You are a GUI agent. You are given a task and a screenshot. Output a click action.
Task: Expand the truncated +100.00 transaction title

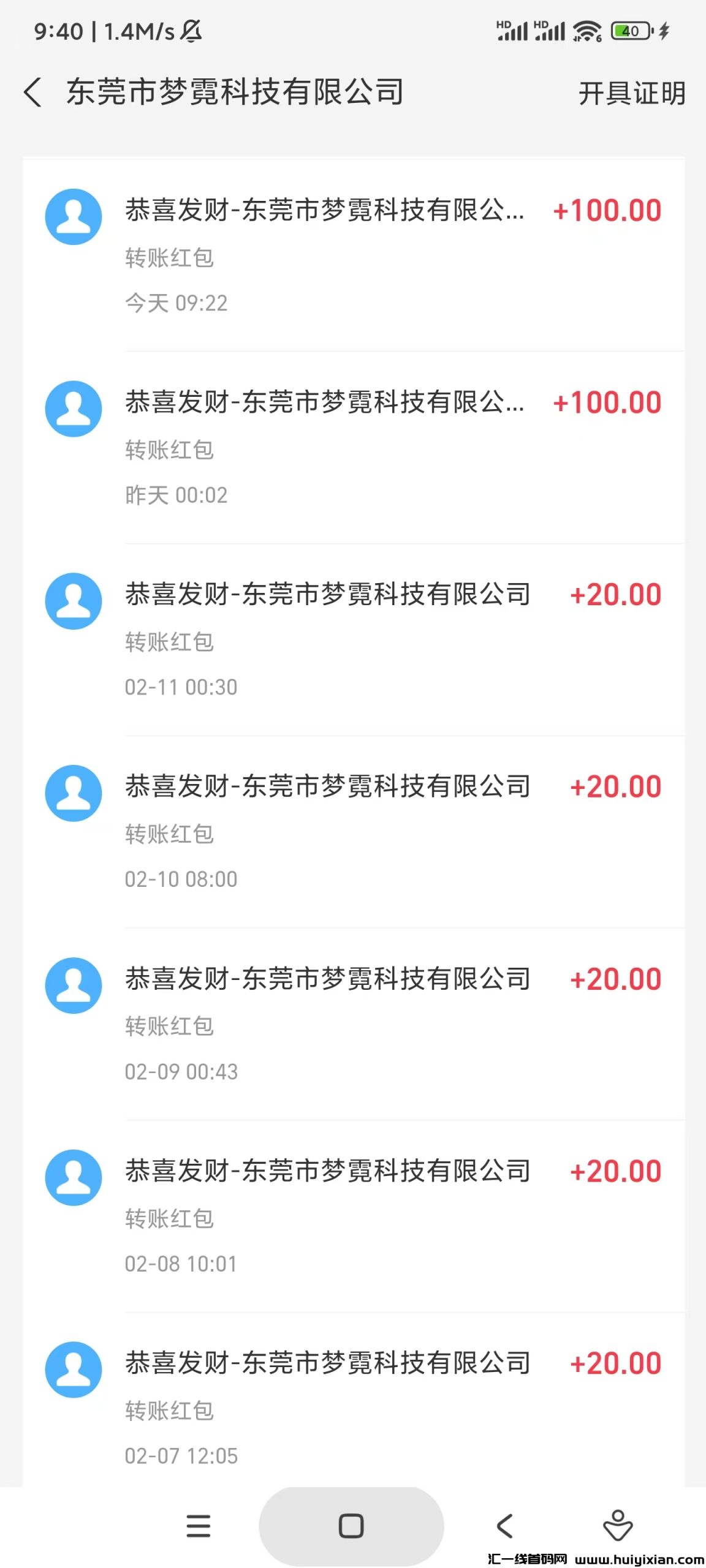tap(326, 210)
